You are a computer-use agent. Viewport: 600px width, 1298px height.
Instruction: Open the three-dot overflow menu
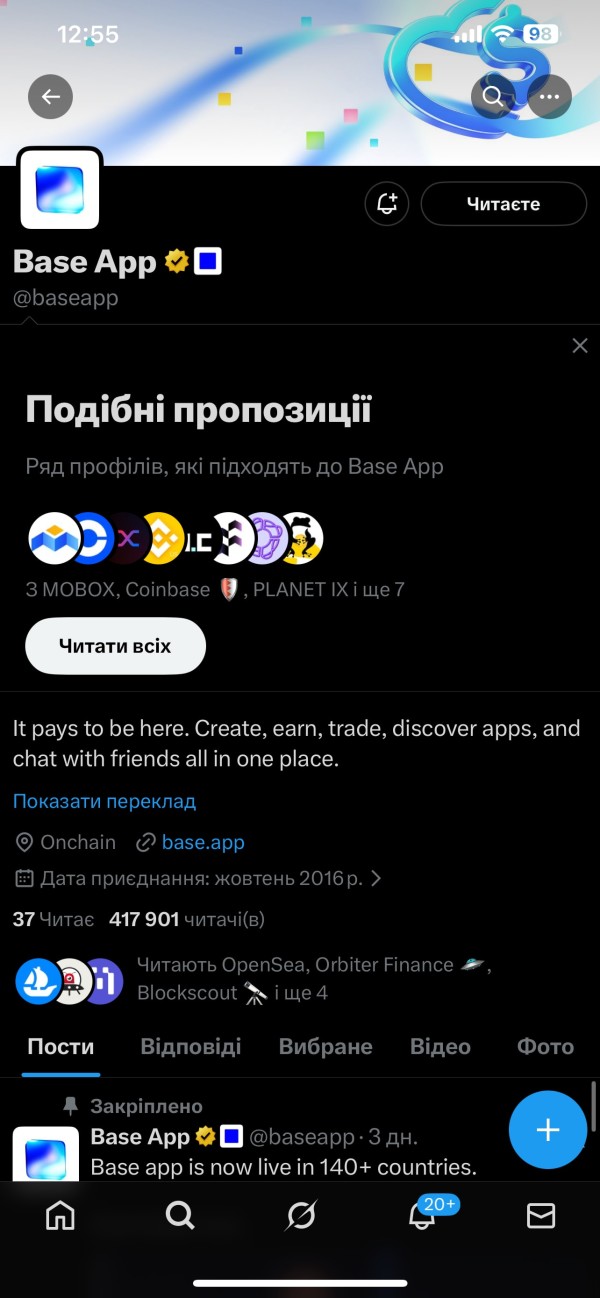pos(549,97)
